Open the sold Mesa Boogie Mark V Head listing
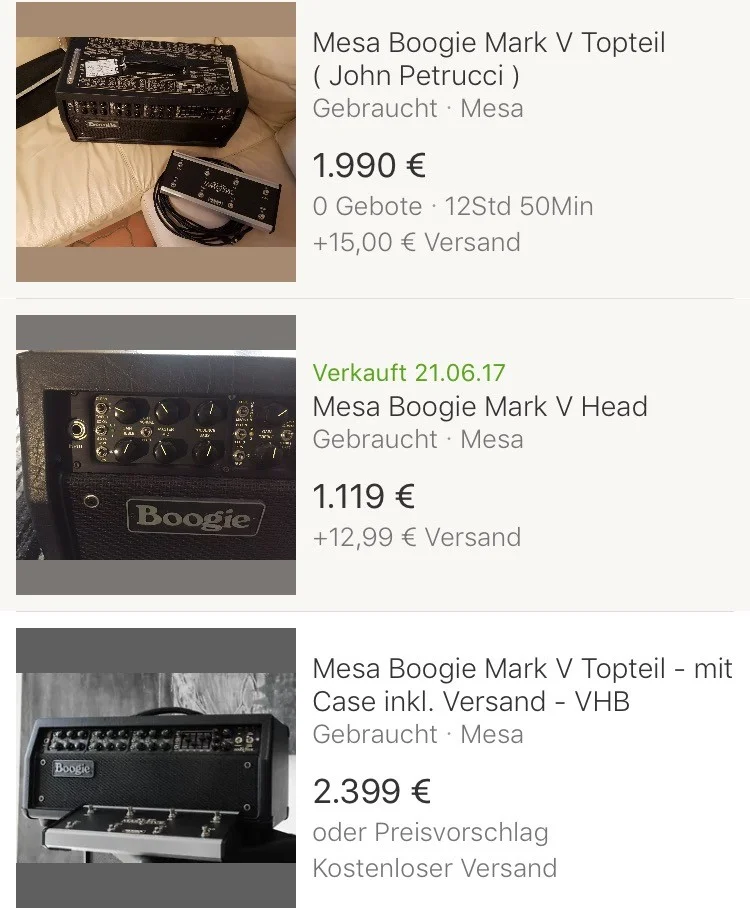The width and height of the screenshot is (750, 921). point(480,407)
